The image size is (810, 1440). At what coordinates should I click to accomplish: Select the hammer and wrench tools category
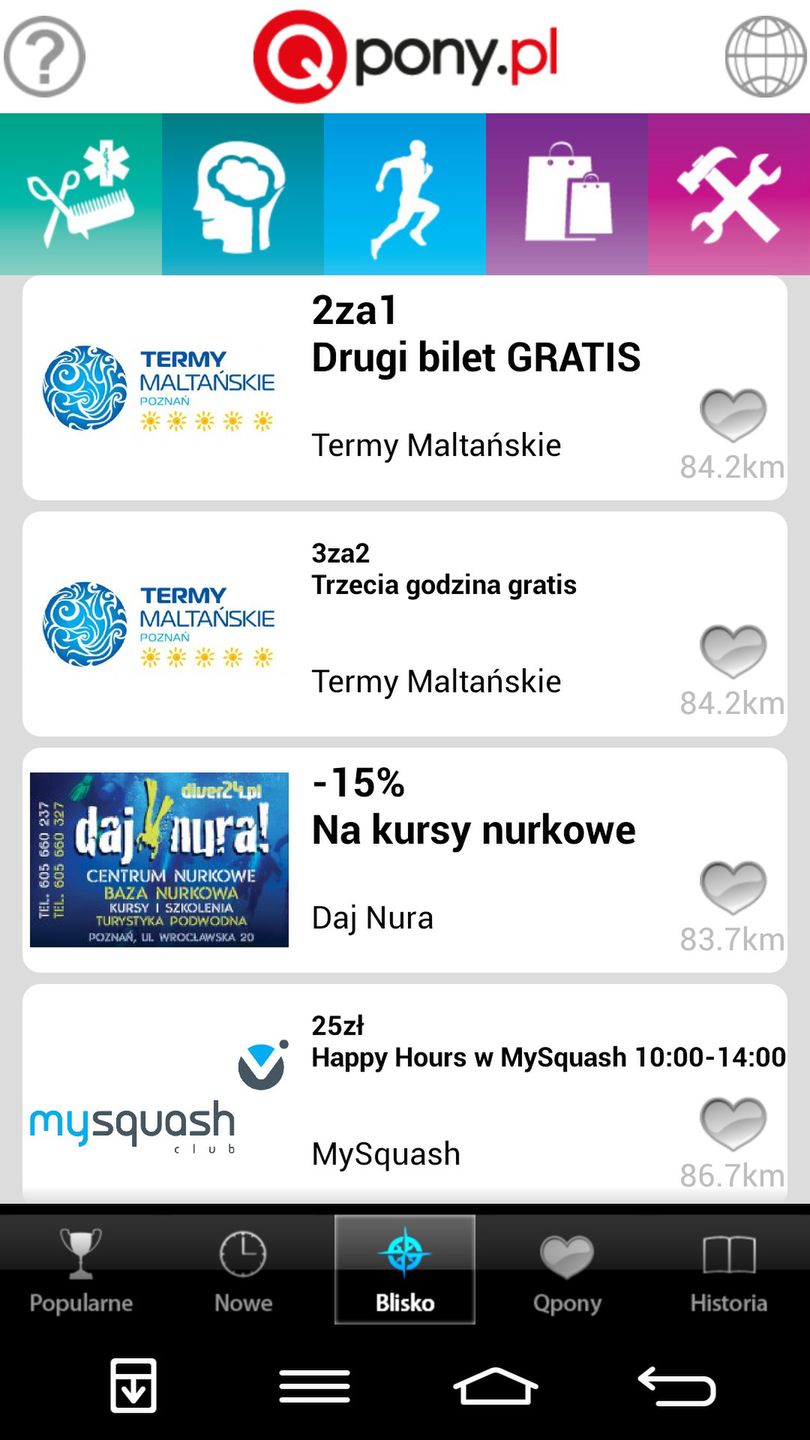pyautogui.click(x=728, y=194)
